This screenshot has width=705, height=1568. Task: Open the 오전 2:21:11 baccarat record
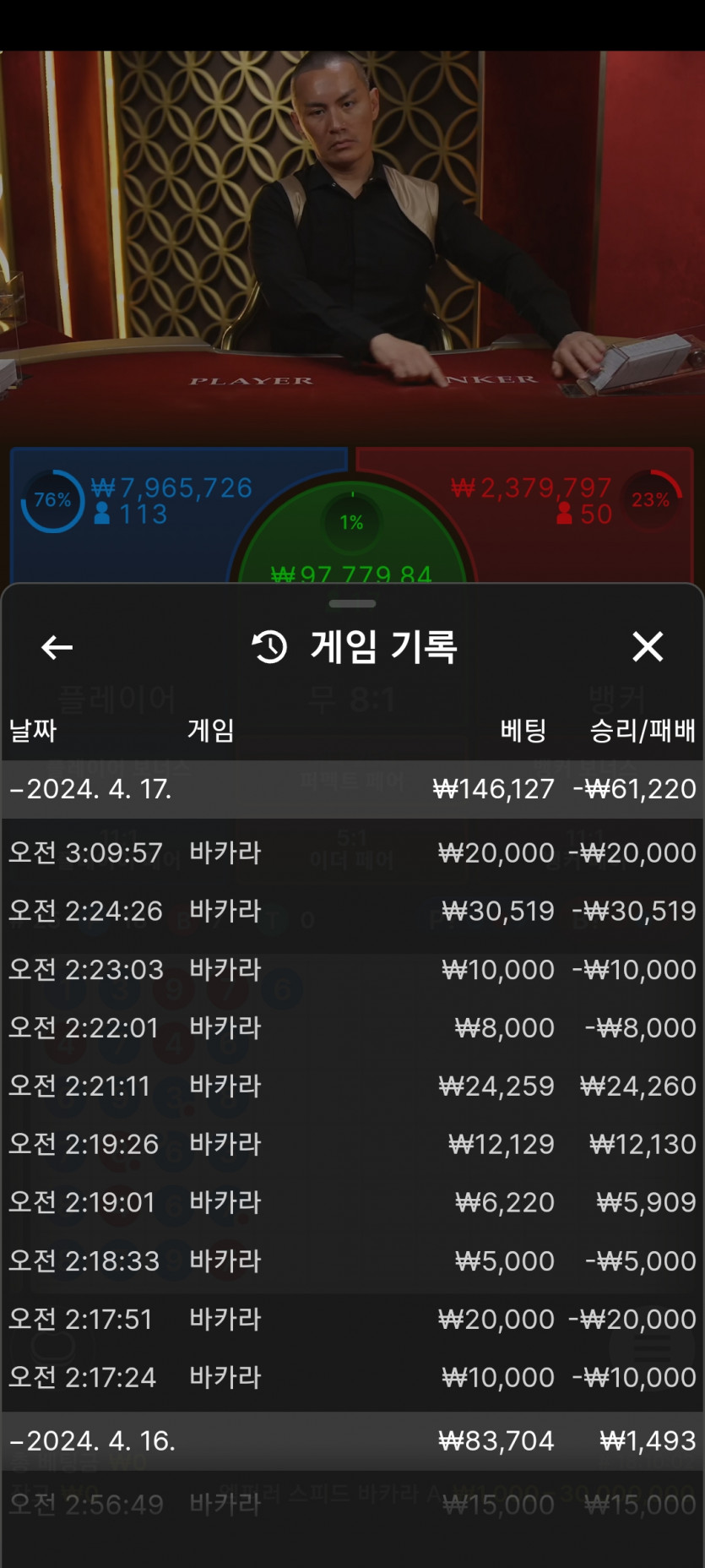tap(352, 1086)
